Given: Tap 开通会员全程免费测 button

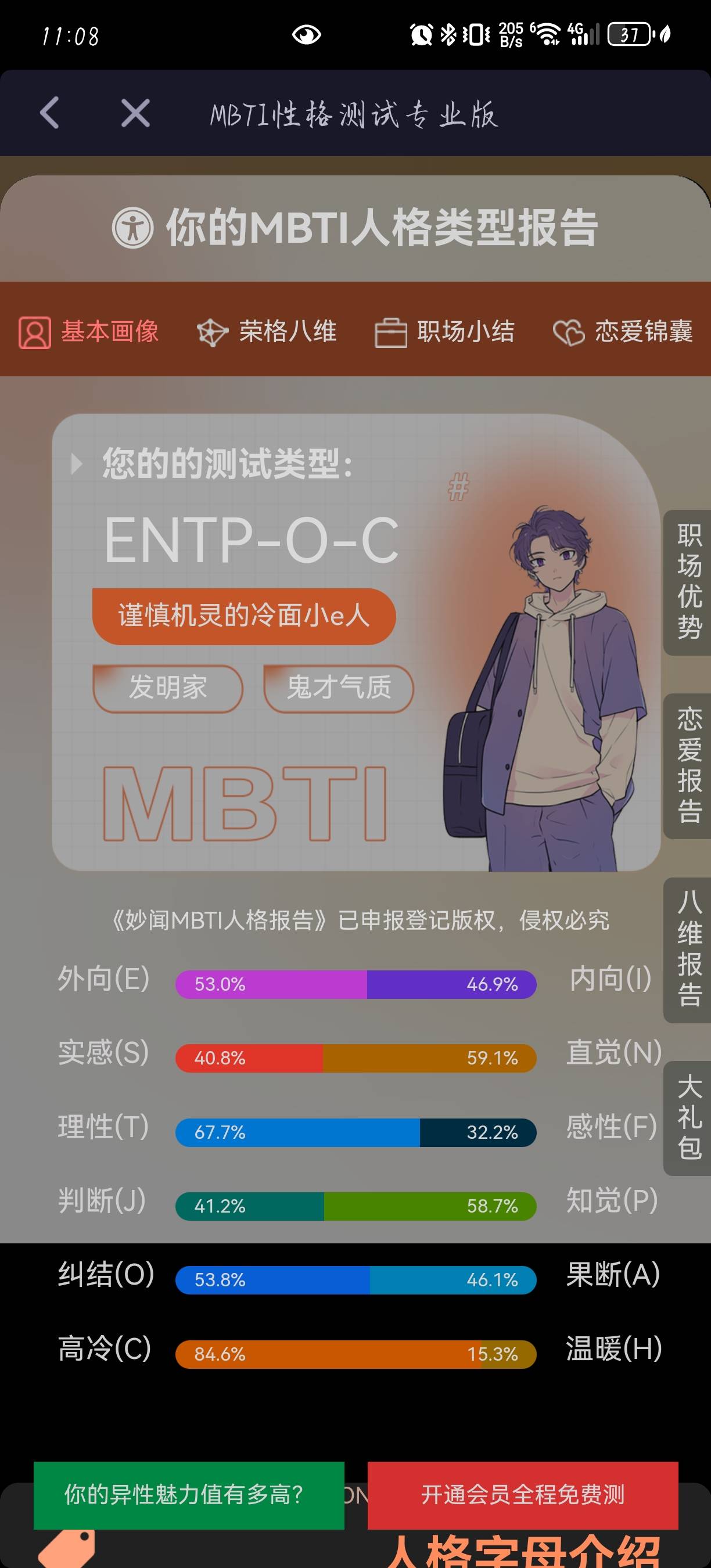Looking at the screenshot, I should (522, 1494).
